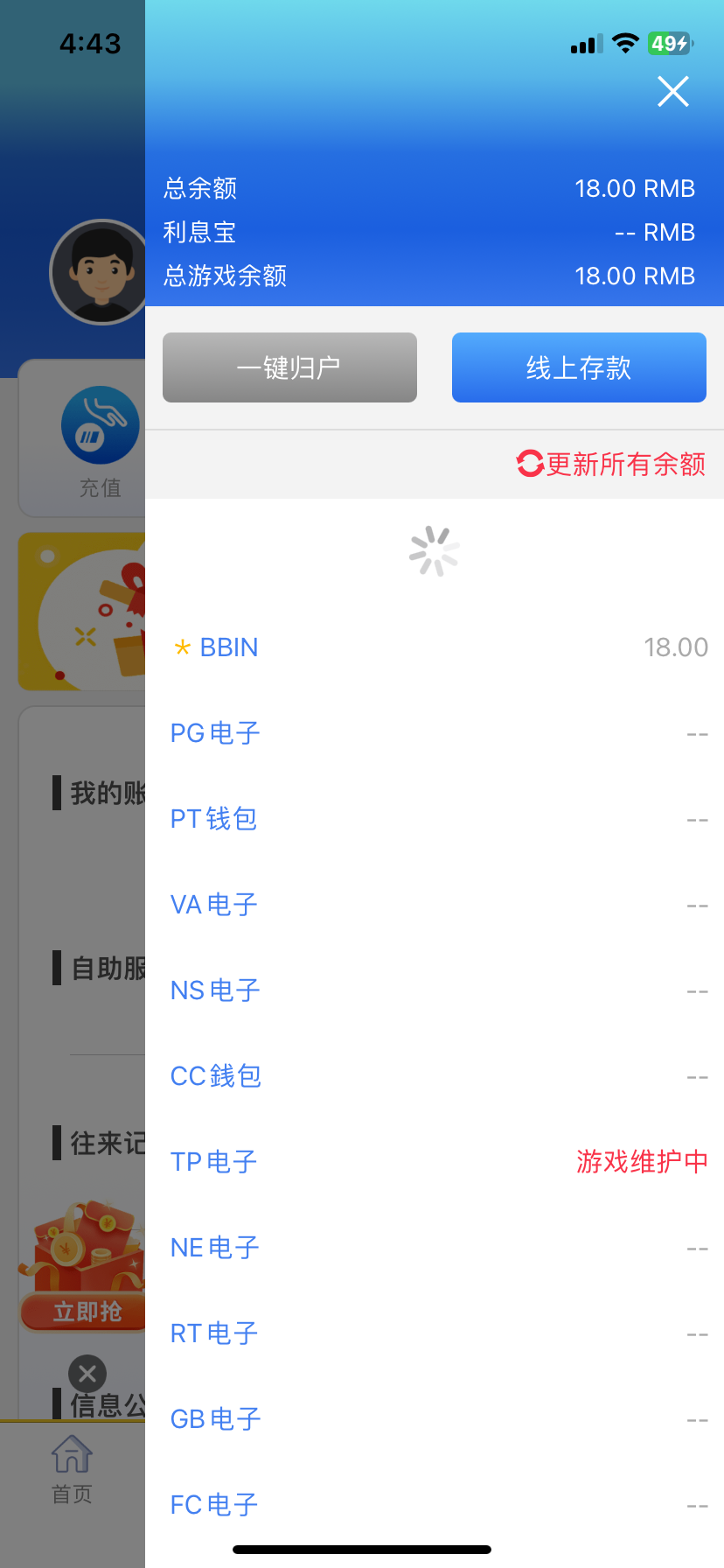Open the PT钱包 wallet entry

[213, 819]
